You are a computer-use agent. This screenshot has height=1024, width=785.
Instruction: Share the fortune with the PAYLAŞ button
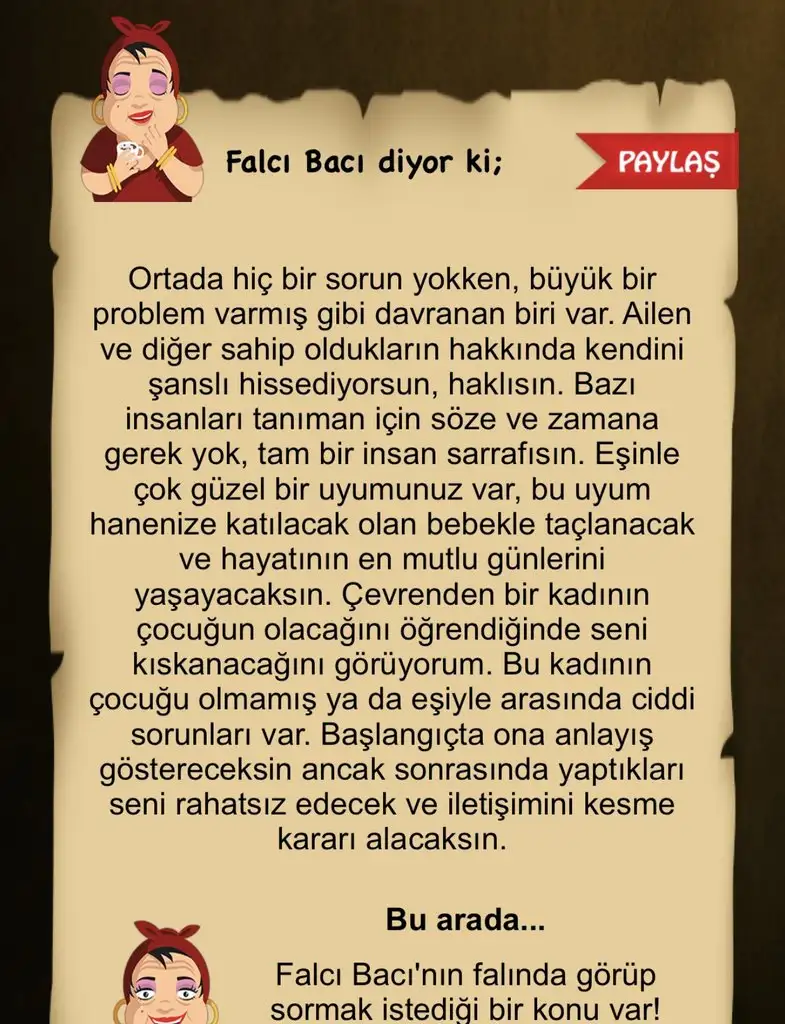point(661,162)
